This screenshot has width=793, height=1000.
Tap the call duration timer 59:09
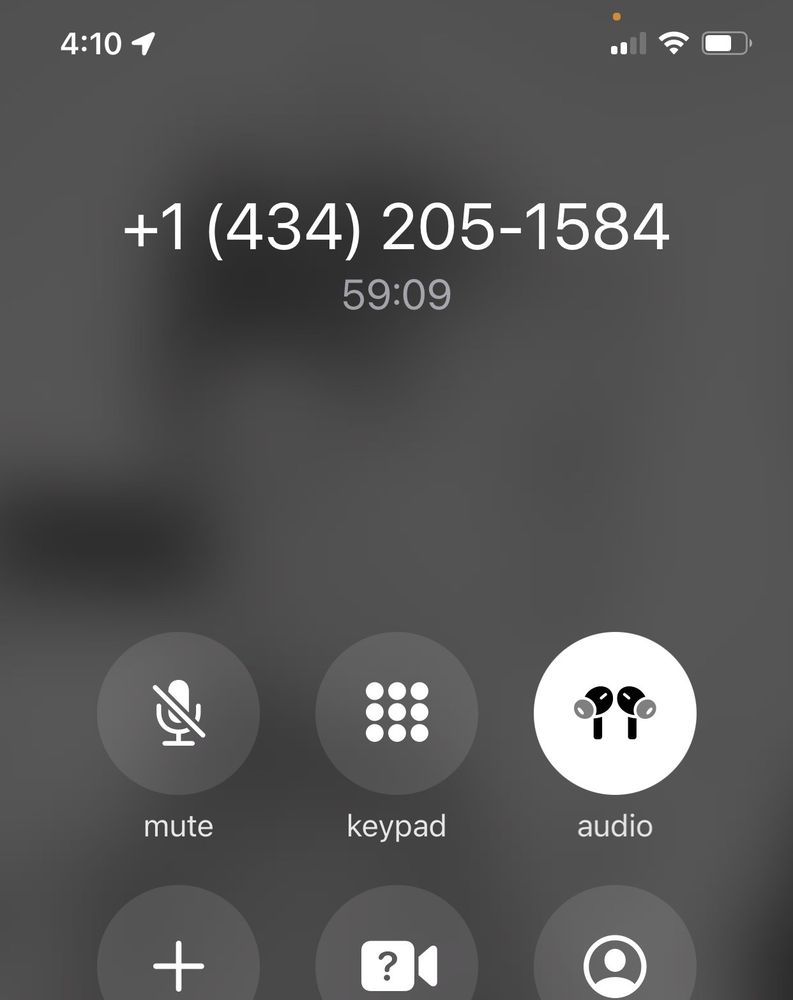pyautogui.click(x=396, y=293)
